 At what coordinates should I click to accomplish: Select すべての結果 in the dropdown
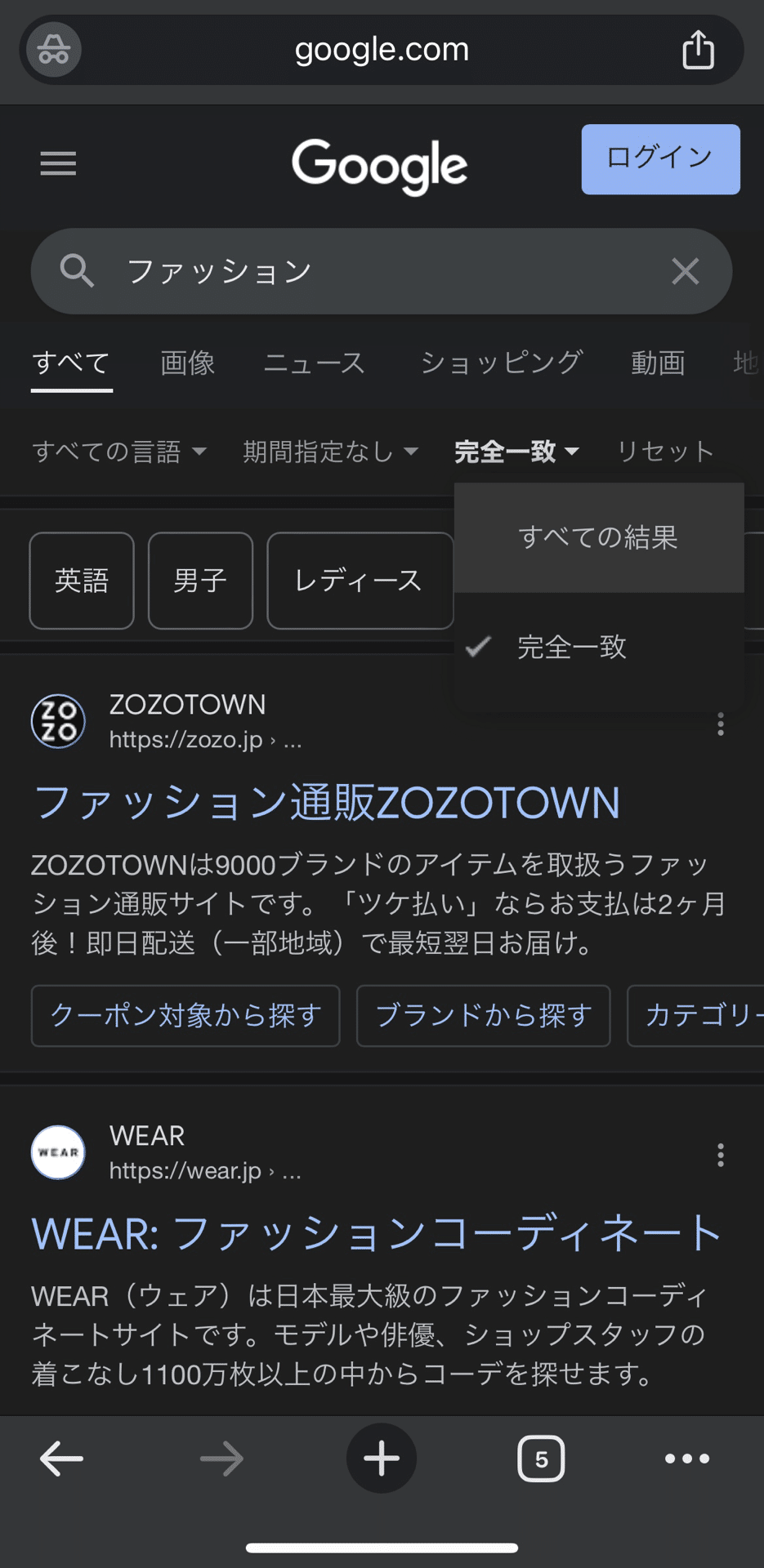click(599, 537)
